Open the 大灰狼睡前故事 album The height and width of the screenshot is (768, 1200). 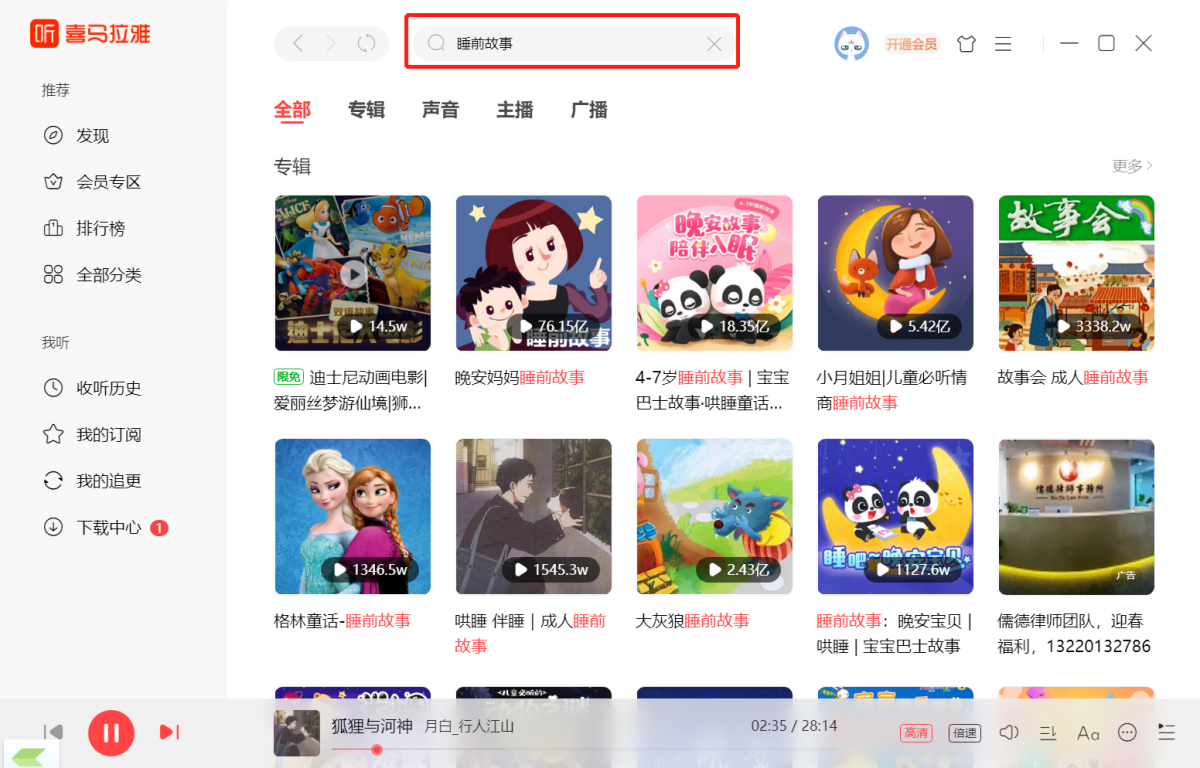714,516
